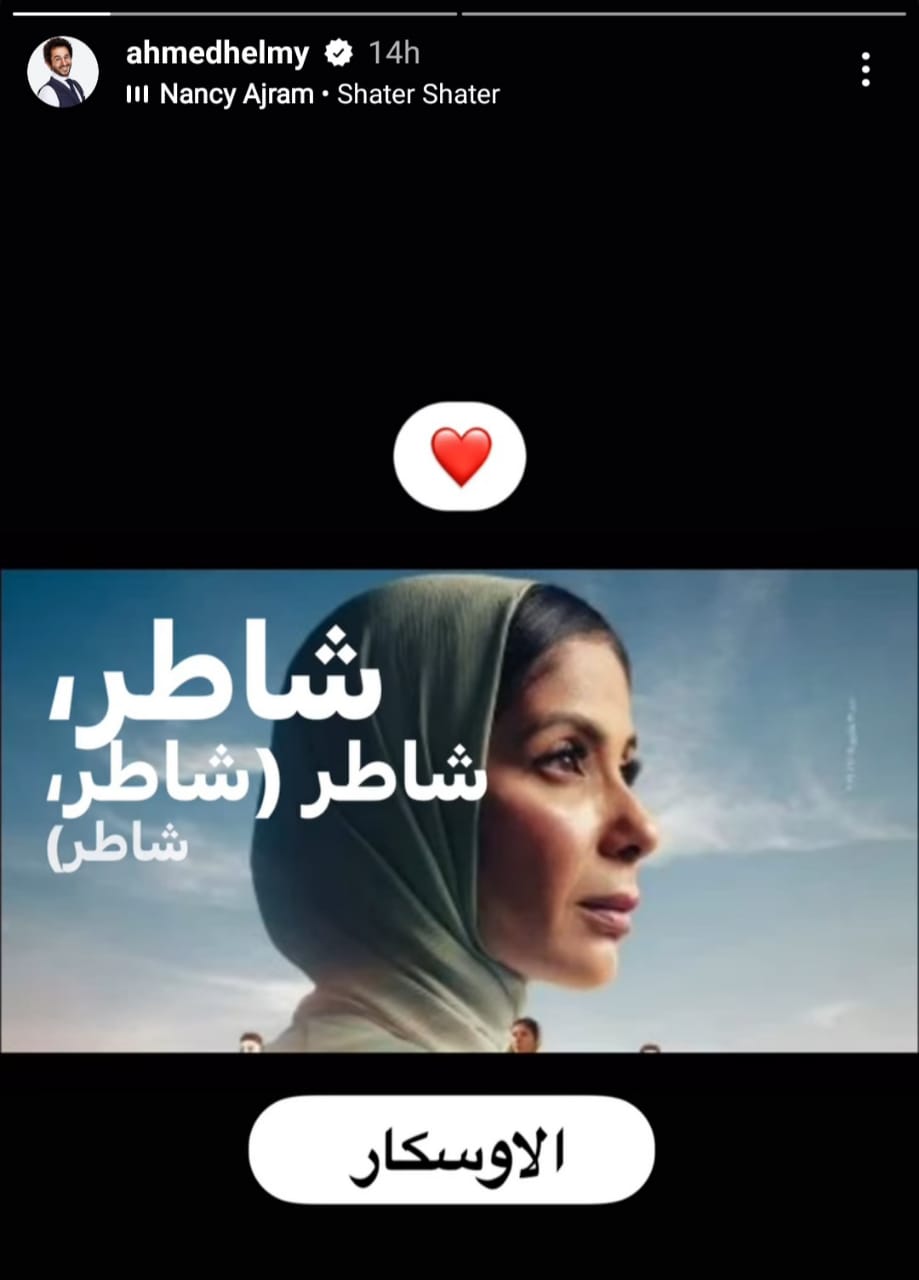
Task: Open ahmedhelmy's profile picture
Action: 63,72
